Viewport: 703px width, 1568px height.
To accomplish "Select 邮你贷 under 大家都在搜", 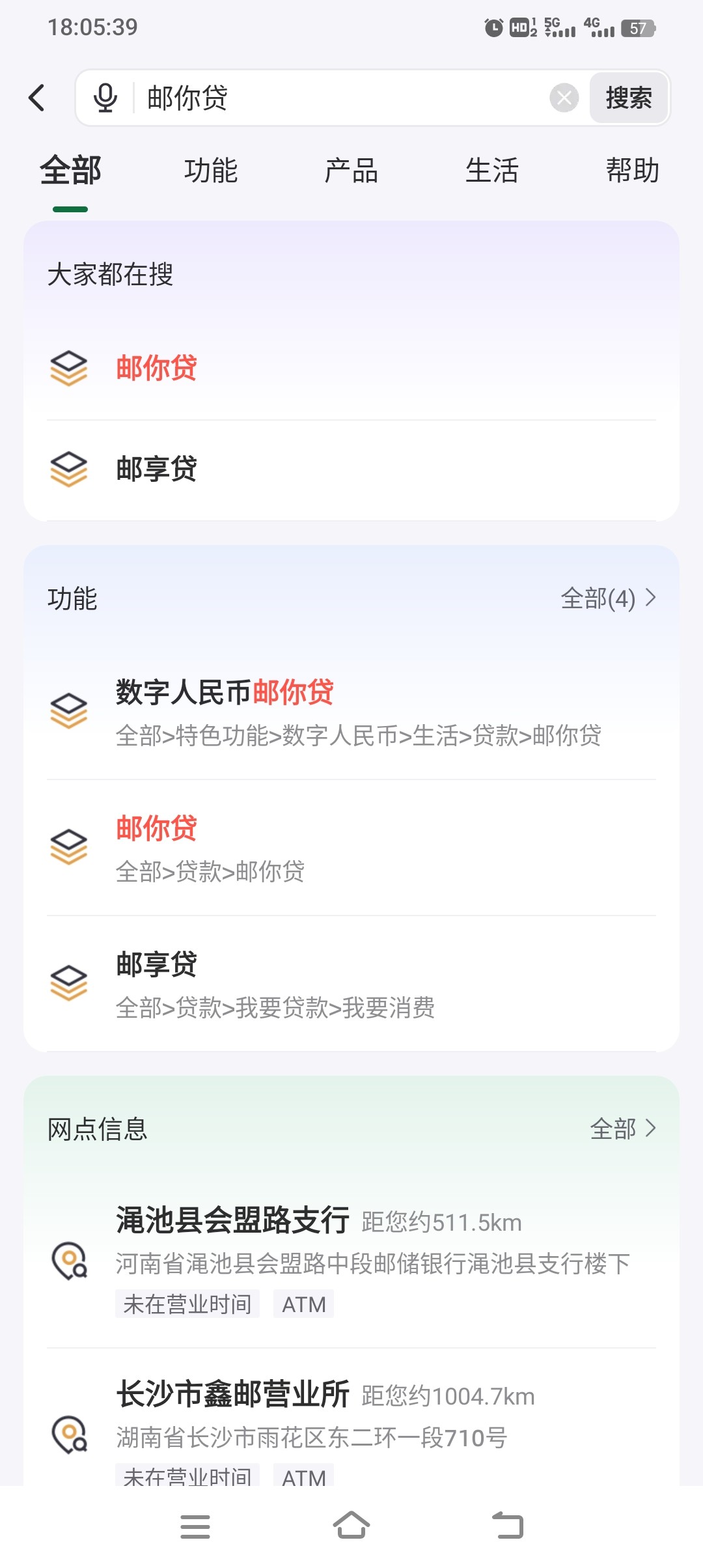I will click(351, 369).
